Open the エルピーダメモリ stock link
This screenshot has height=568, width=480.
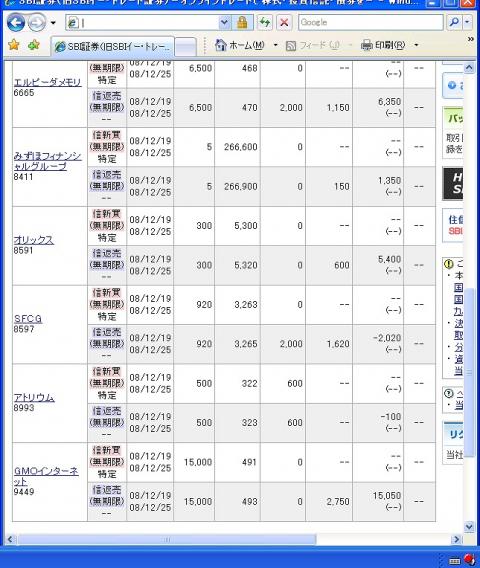tap(47, 82)
